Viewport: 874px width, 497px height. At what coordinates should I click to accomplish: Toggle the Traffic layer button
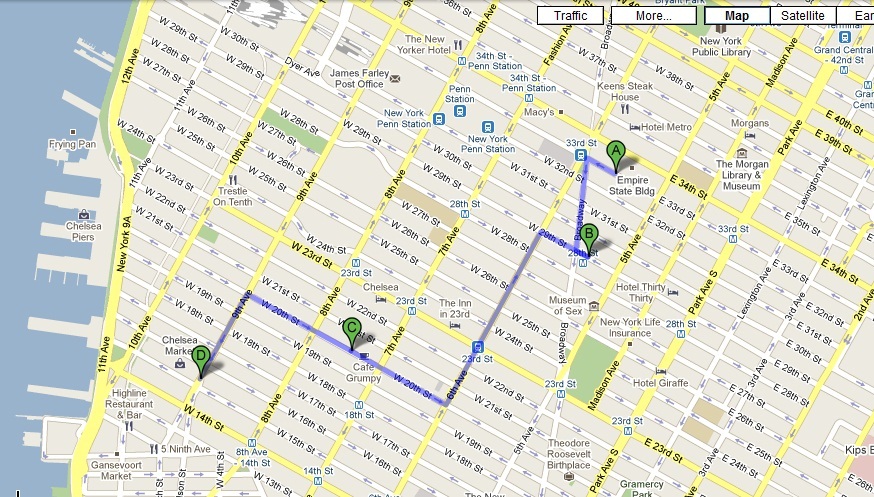(569, 16)
